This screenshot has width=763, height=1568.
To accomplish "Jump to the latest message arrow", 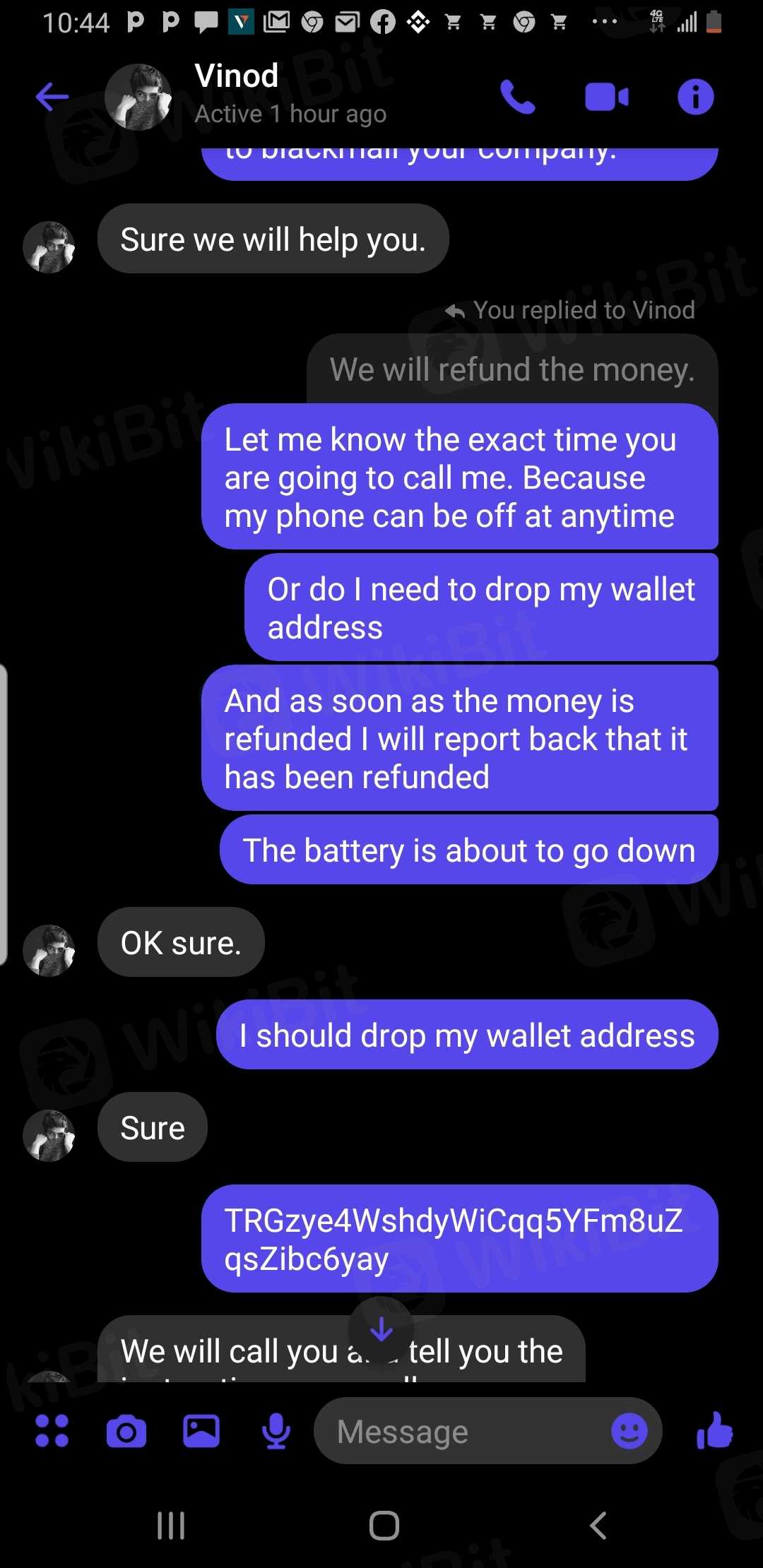I will 381,1329.
